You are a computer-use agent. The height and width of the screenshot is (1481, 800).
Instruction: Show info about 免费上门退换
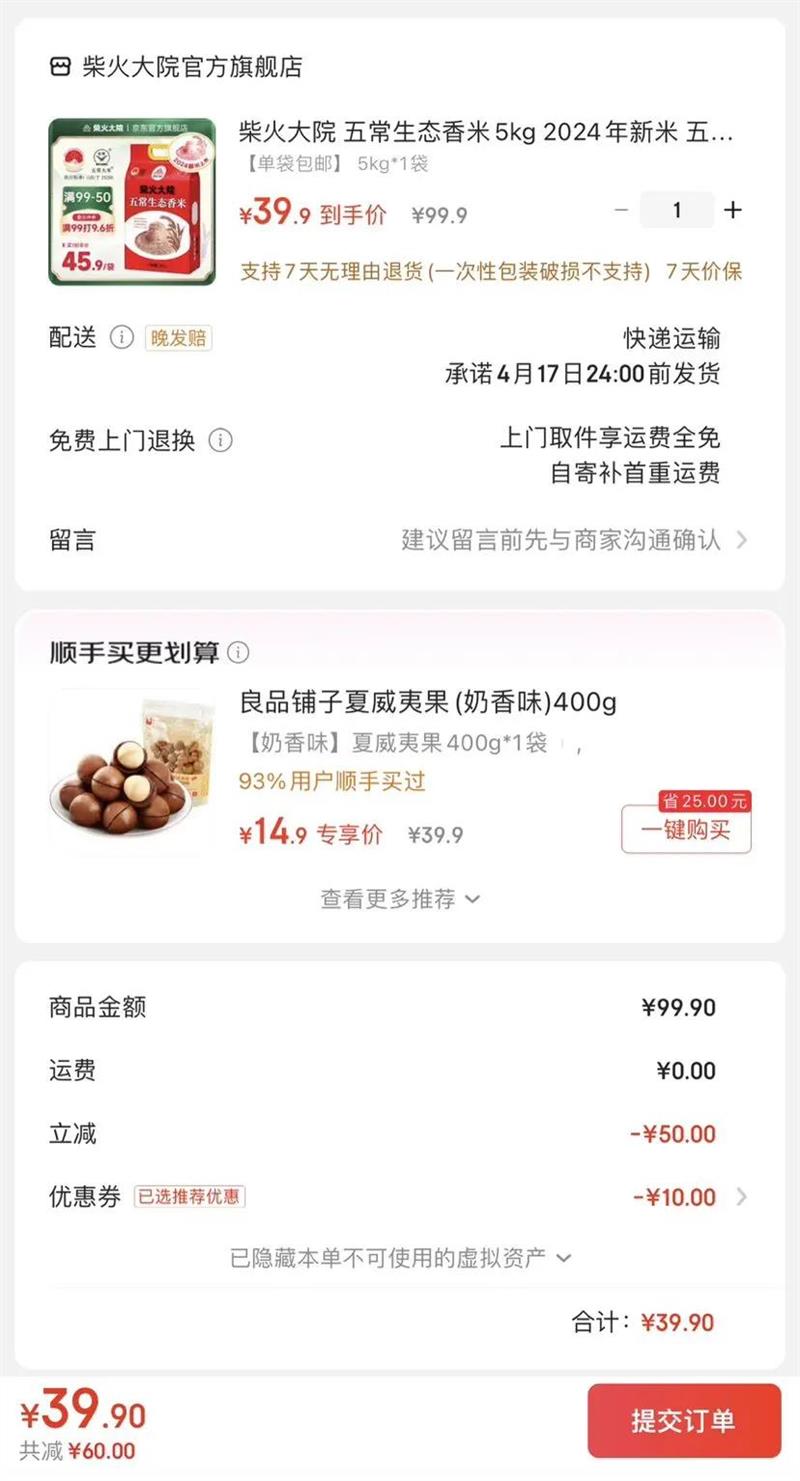pyautogui.click(x=221, y=440)
